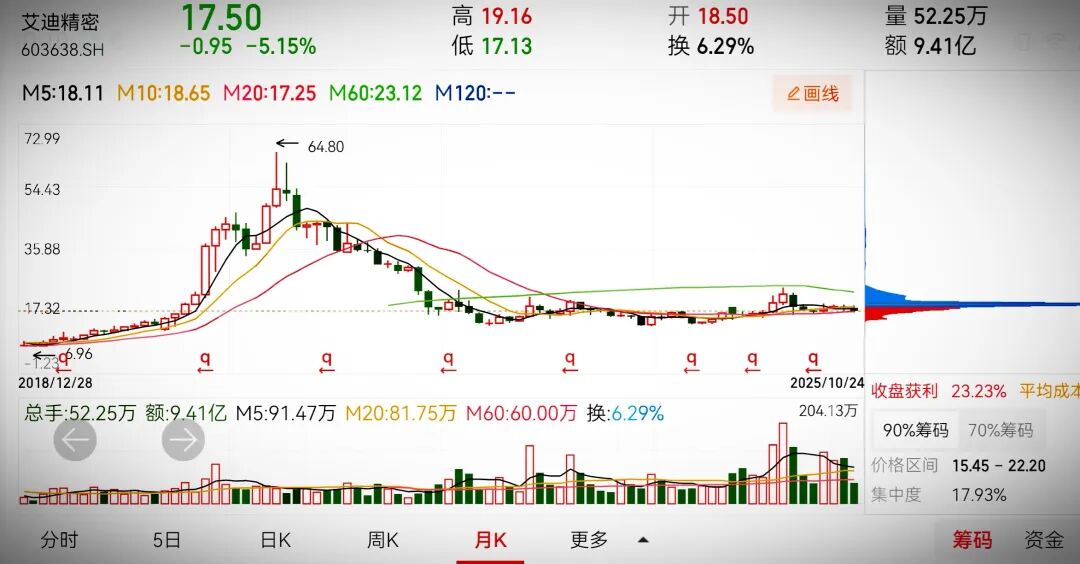This screenshot has height=564, width=1080.
Task: Select the 70%筹码 option
Action: point(1003,430)
